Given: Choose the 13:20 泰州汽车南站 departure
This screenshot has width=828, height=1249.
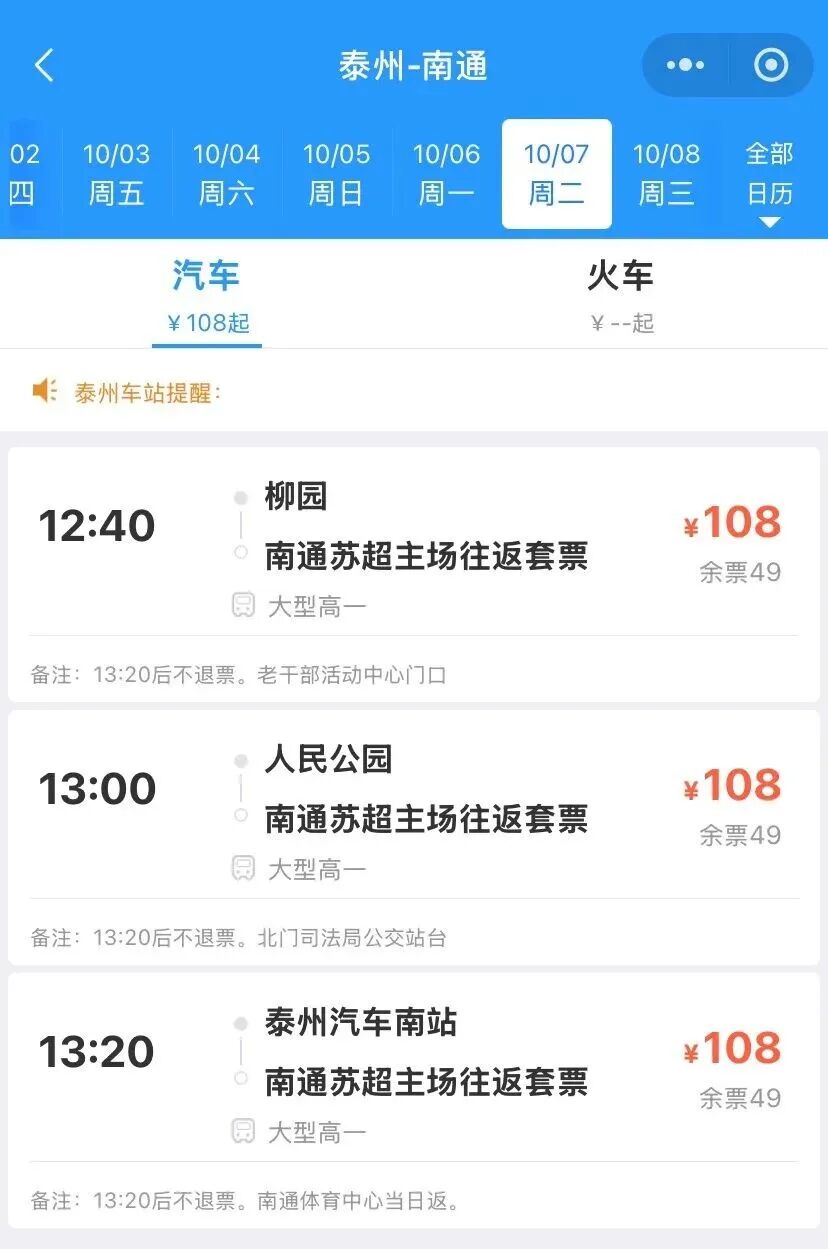Looking at the screenshot, I should point(414,1076).
